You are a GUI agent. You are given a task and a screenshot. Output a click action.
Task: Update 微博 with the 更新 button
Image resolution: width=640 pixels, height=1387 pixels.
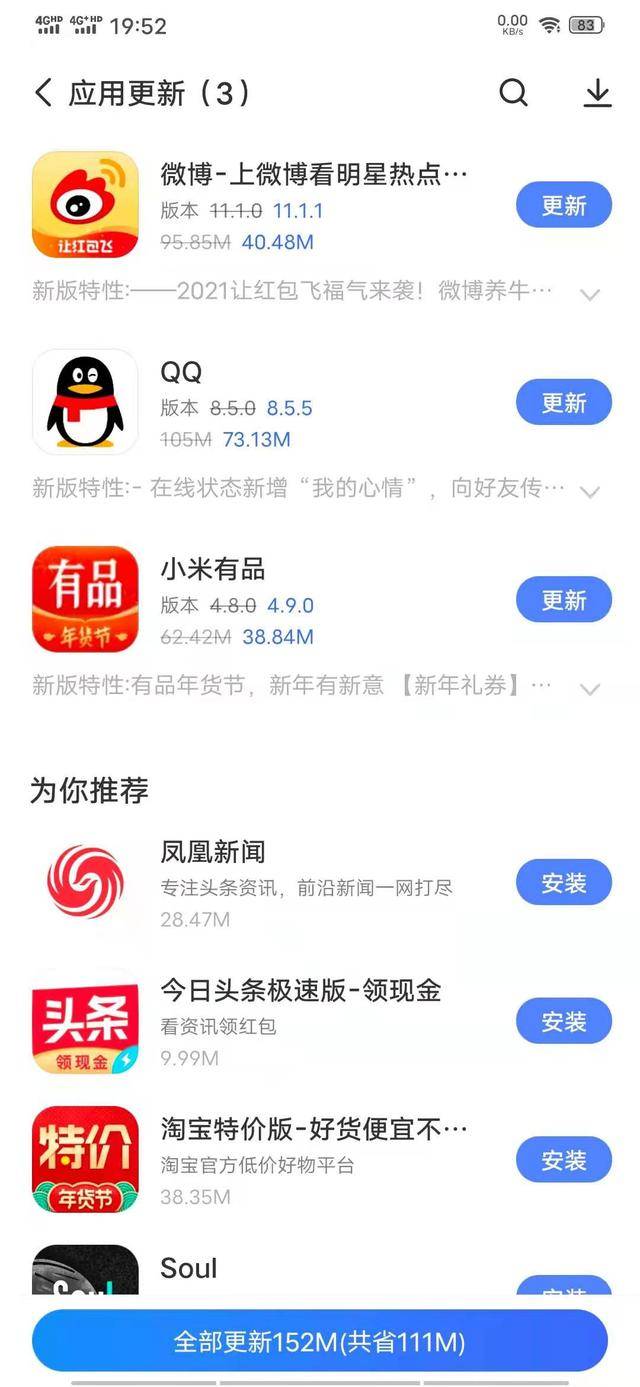pyautogui.click(x=564, y=205)
